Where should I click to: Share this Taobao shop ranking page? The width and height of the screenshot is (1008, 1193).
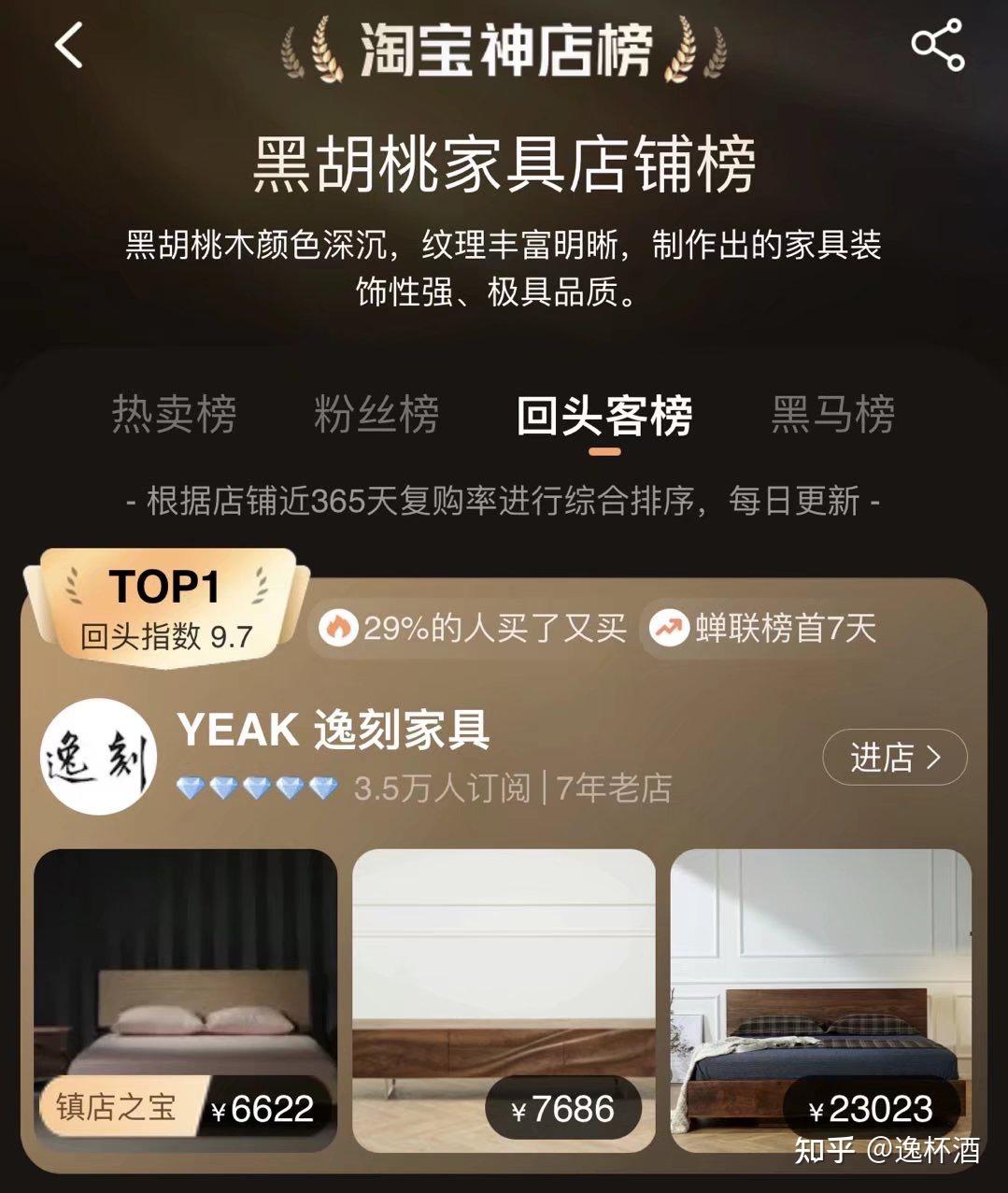(937, 44)
